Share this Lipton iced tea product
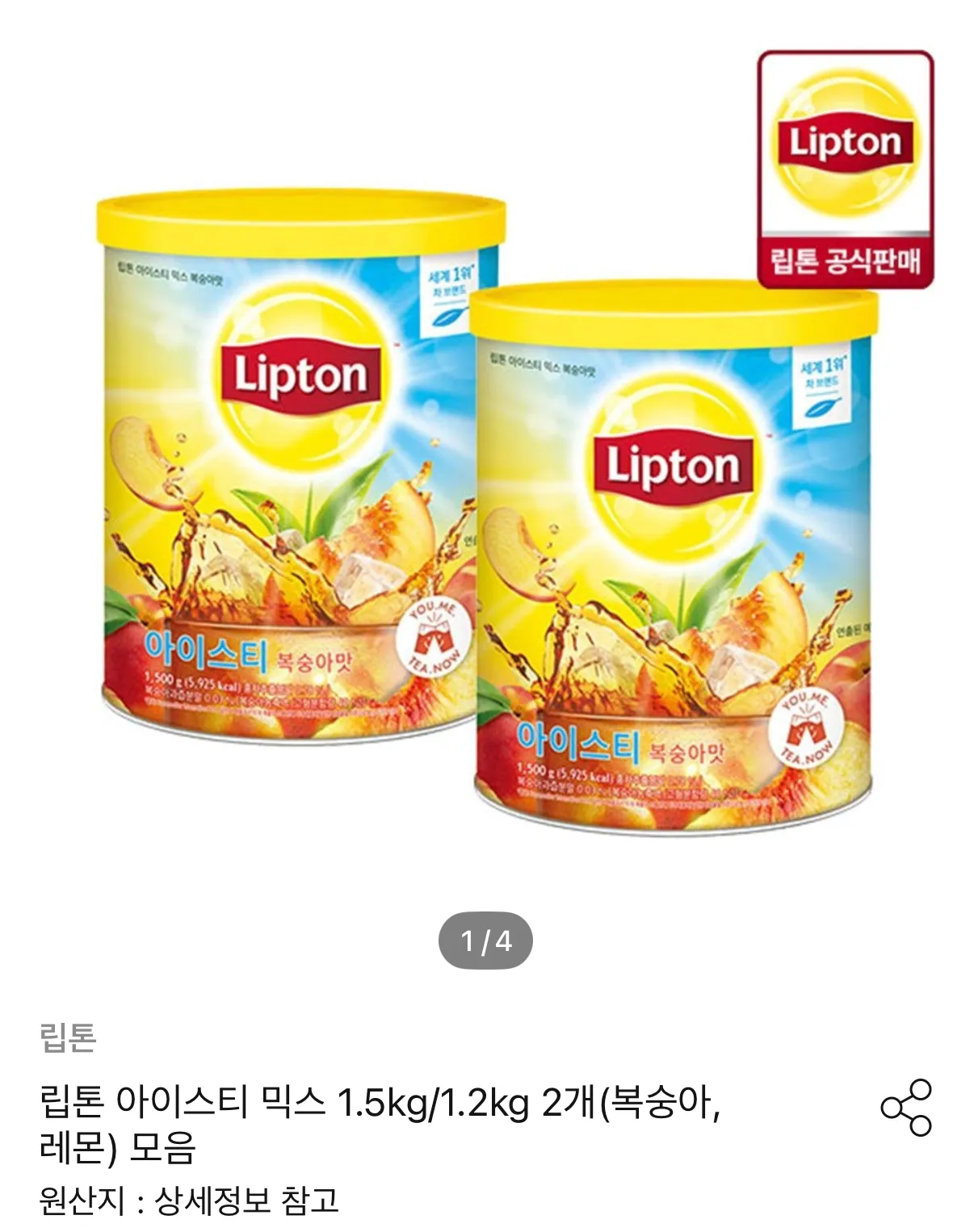Viewport: 974px width, 1232px height. coord(905,1107)
